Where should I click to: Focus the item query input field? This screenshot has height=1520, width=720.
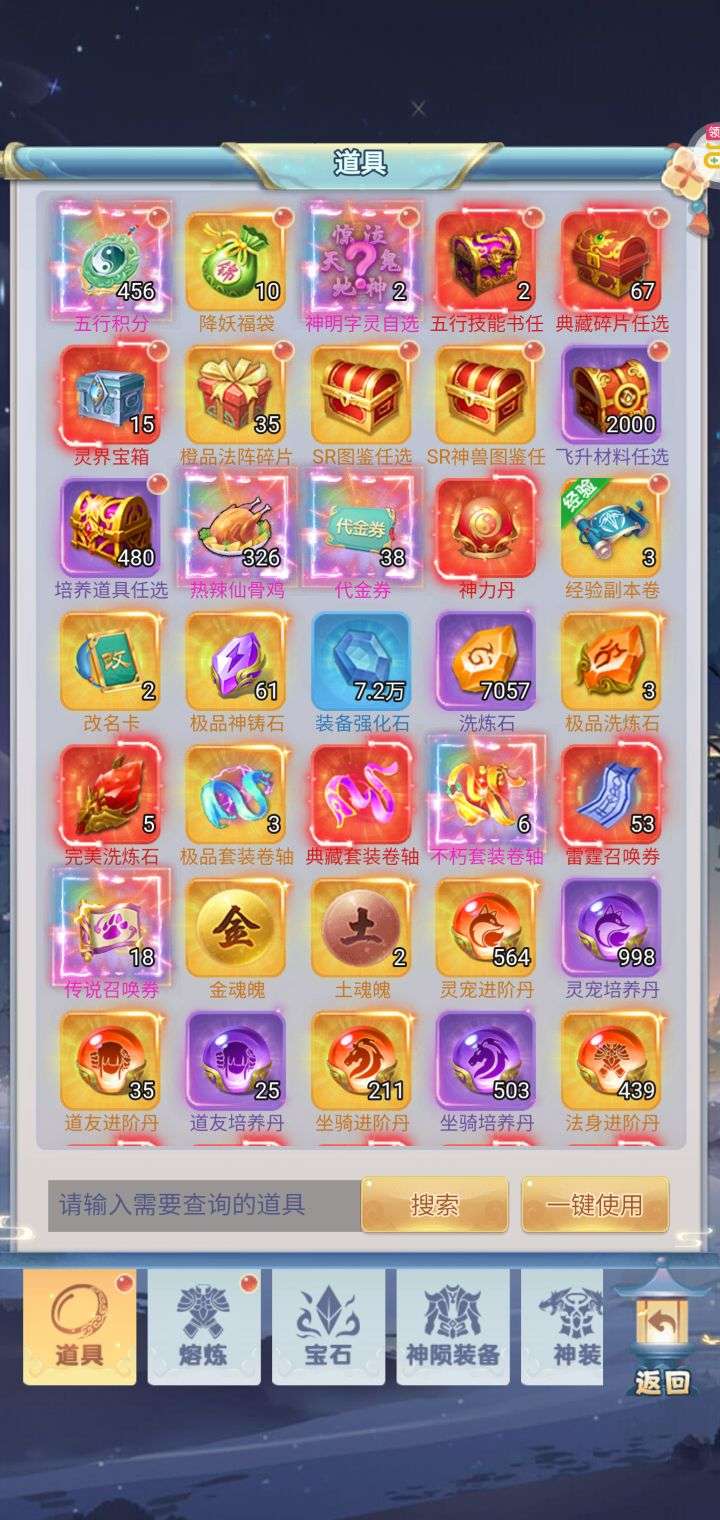(x=204, y=1205)
